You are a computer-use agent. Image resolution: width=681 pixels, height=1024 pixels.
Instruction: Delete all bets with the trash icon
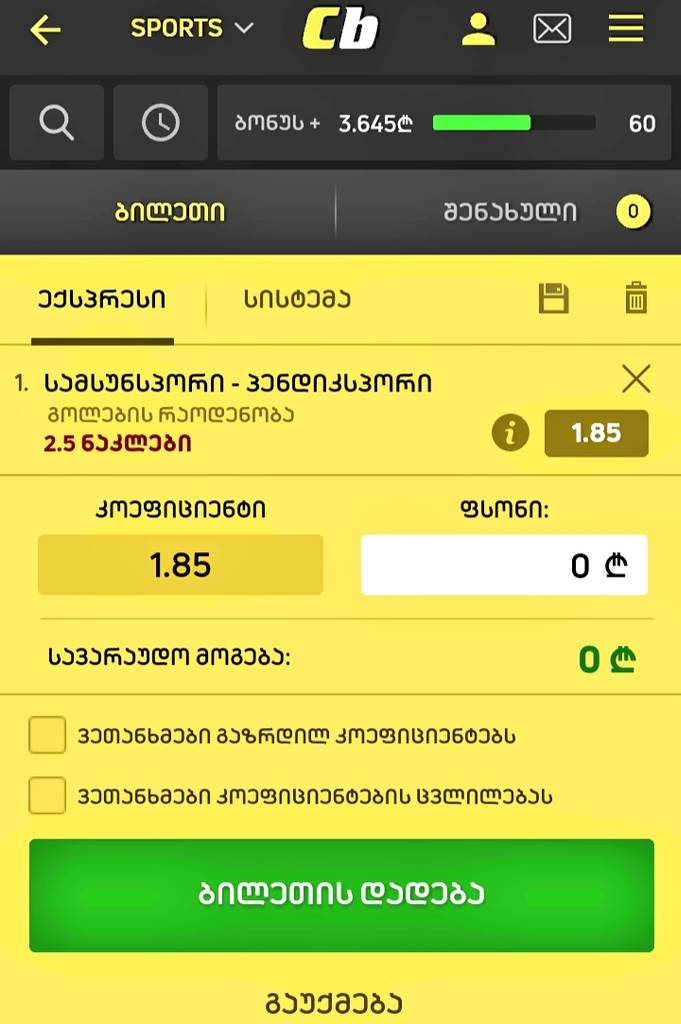pos(636,298)
